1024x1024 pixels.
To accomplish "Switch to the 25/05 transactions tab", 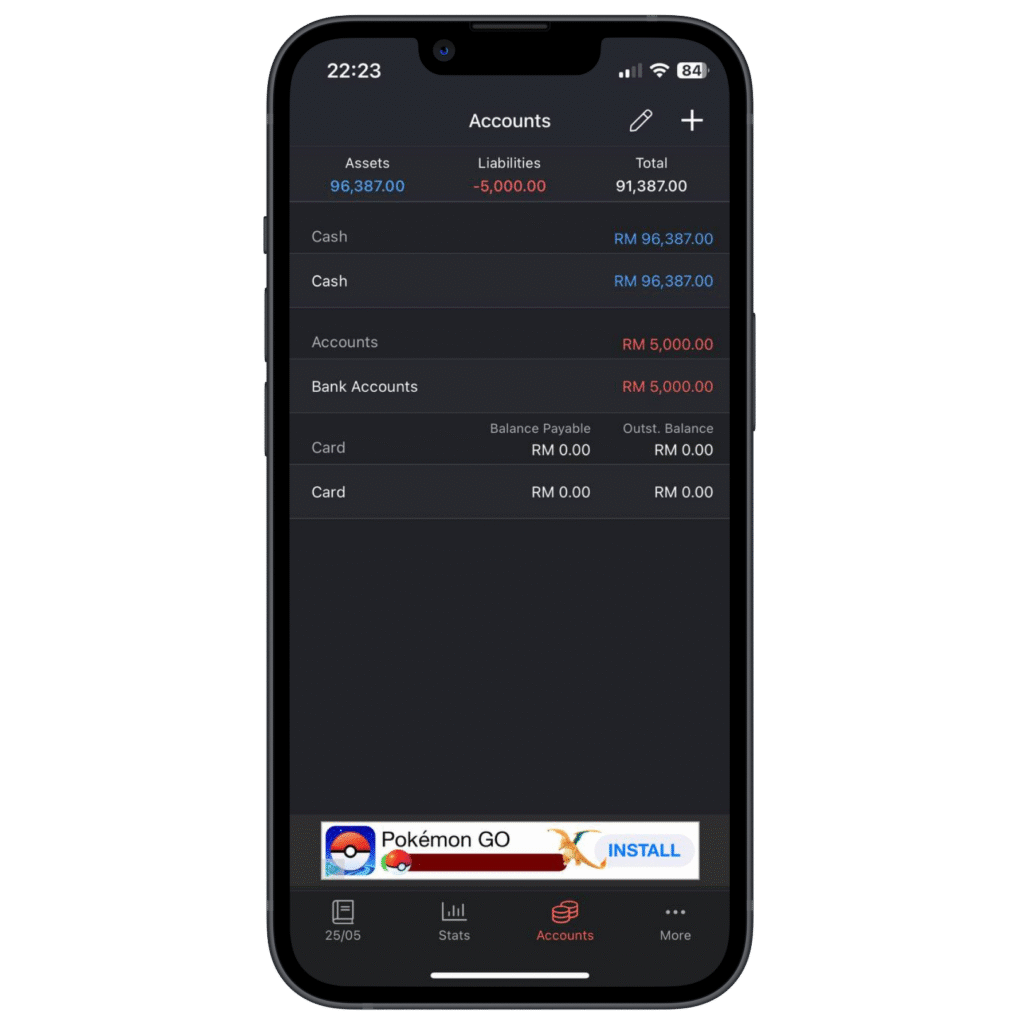I will click(x=343, y=921).
